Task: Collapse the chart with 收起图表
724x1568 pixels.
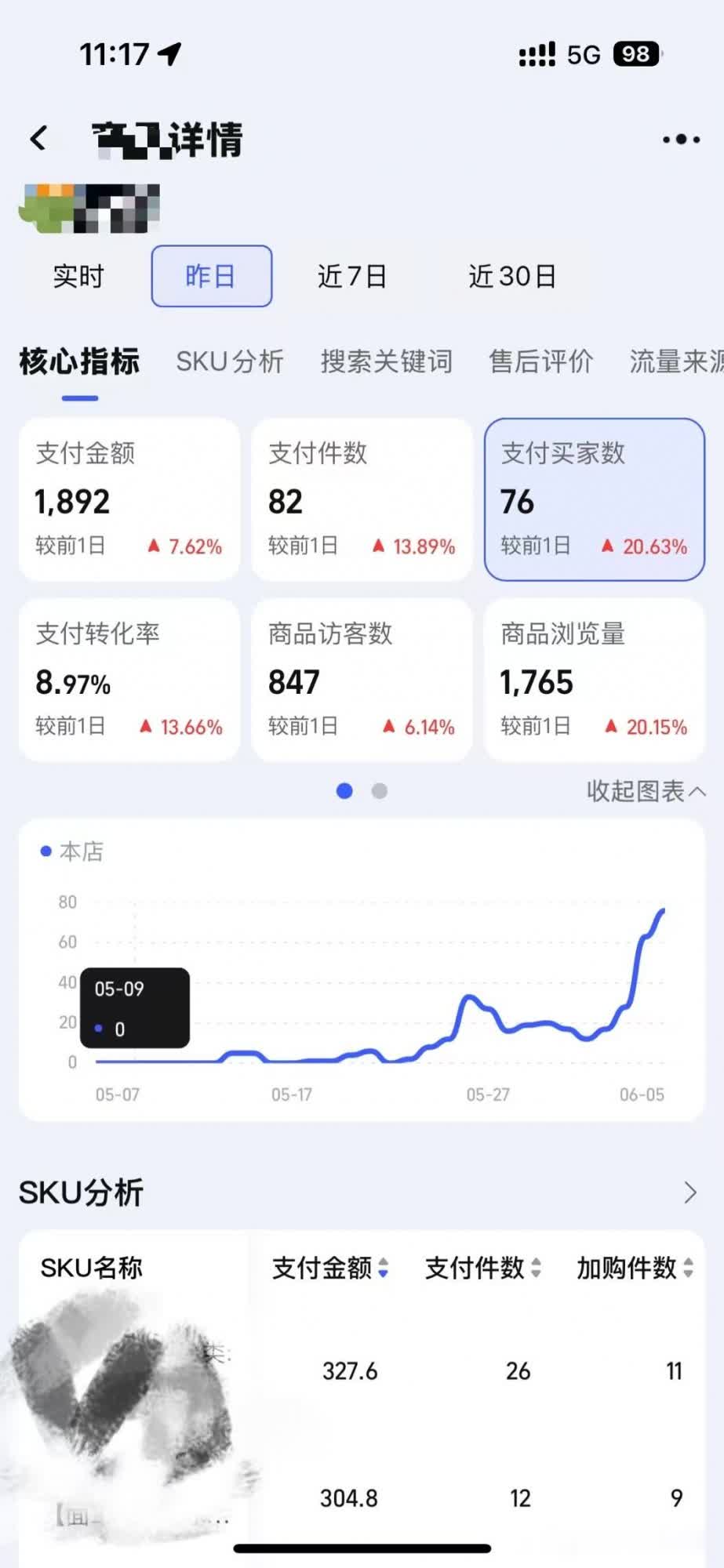Action: 646,791
